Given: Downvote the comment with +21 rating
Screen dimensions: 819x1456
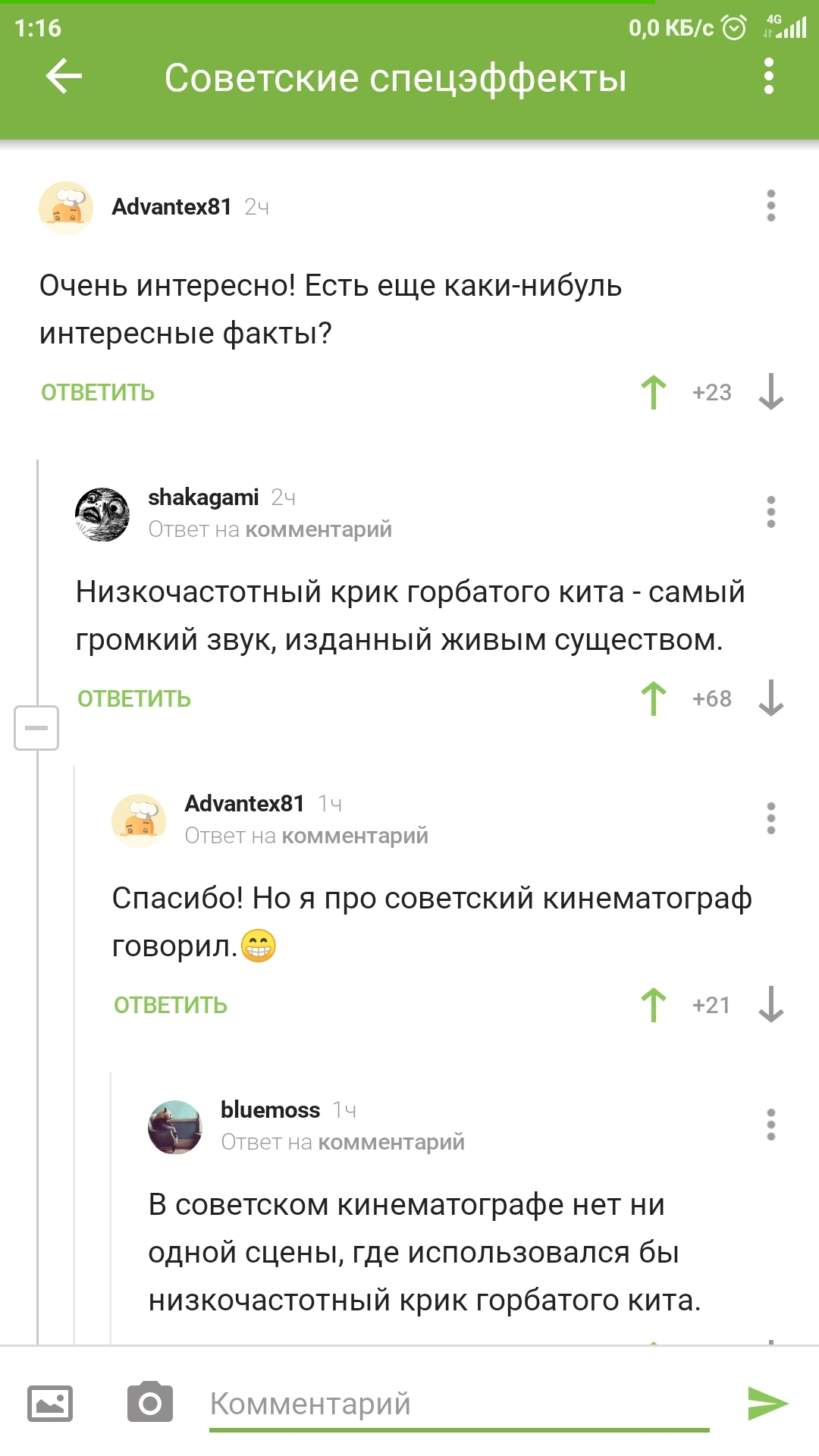Looking at the screenshot, I should coord(770,1006).
